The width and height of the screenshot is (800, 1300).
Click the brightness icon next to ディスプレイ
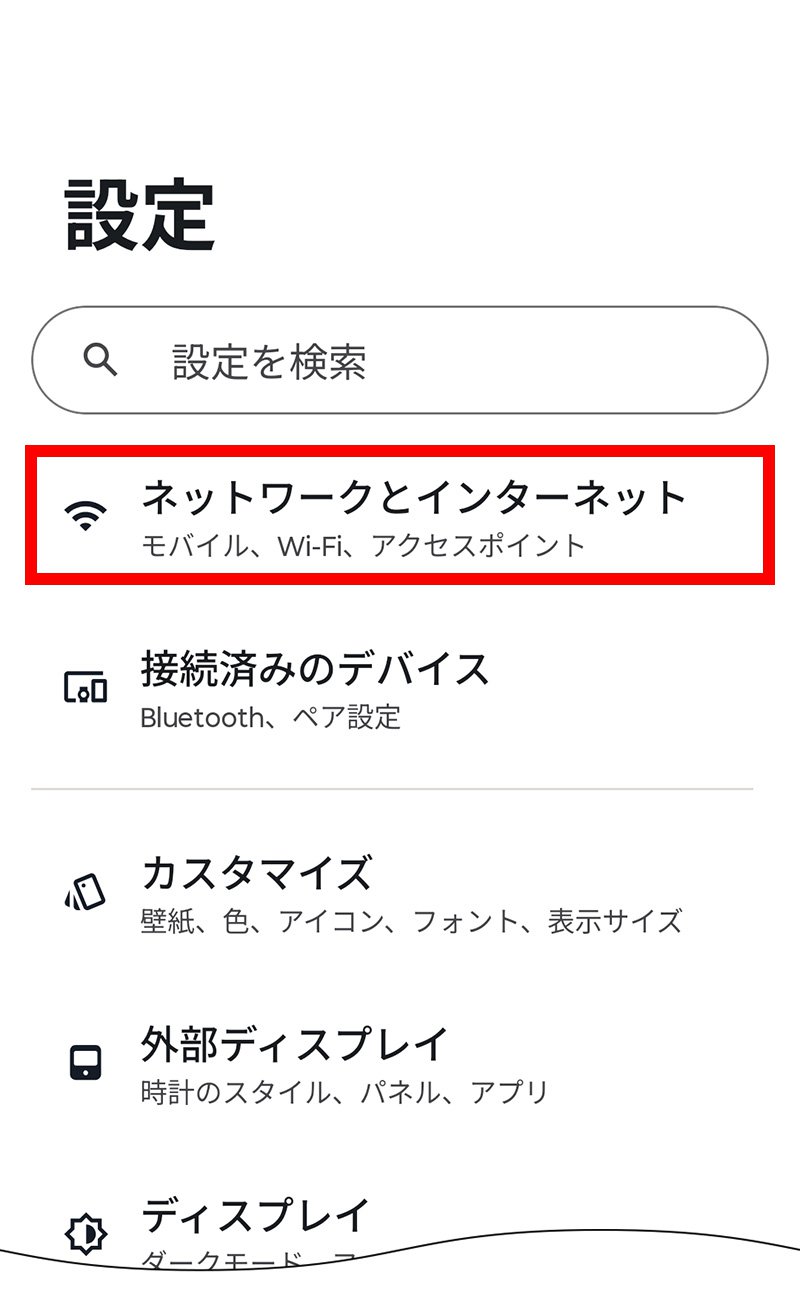[x=85, y=1233]
